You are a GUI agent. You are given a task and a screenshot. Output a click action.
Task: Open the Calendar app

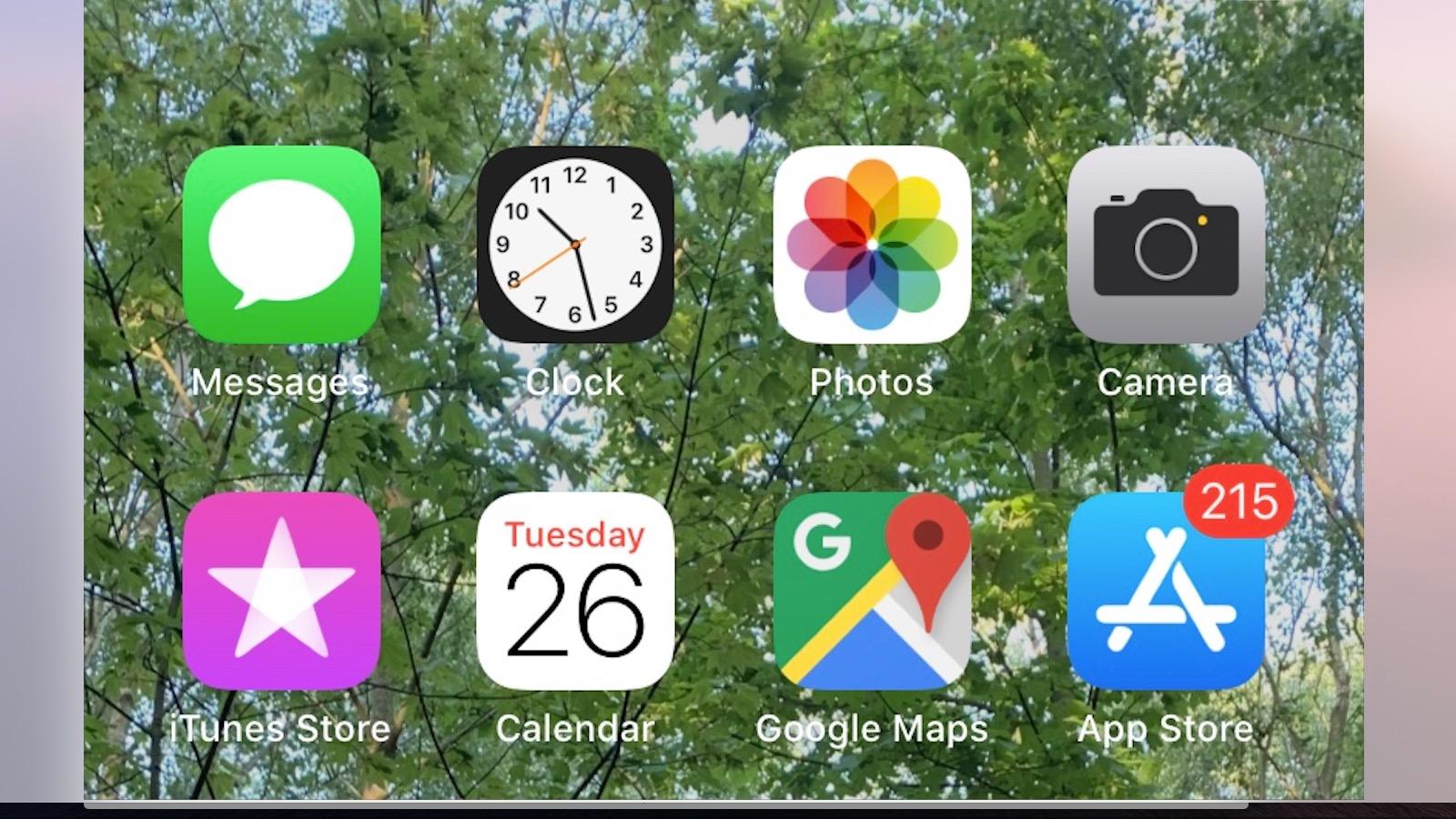pyautogui.click(x=575, y=591)
